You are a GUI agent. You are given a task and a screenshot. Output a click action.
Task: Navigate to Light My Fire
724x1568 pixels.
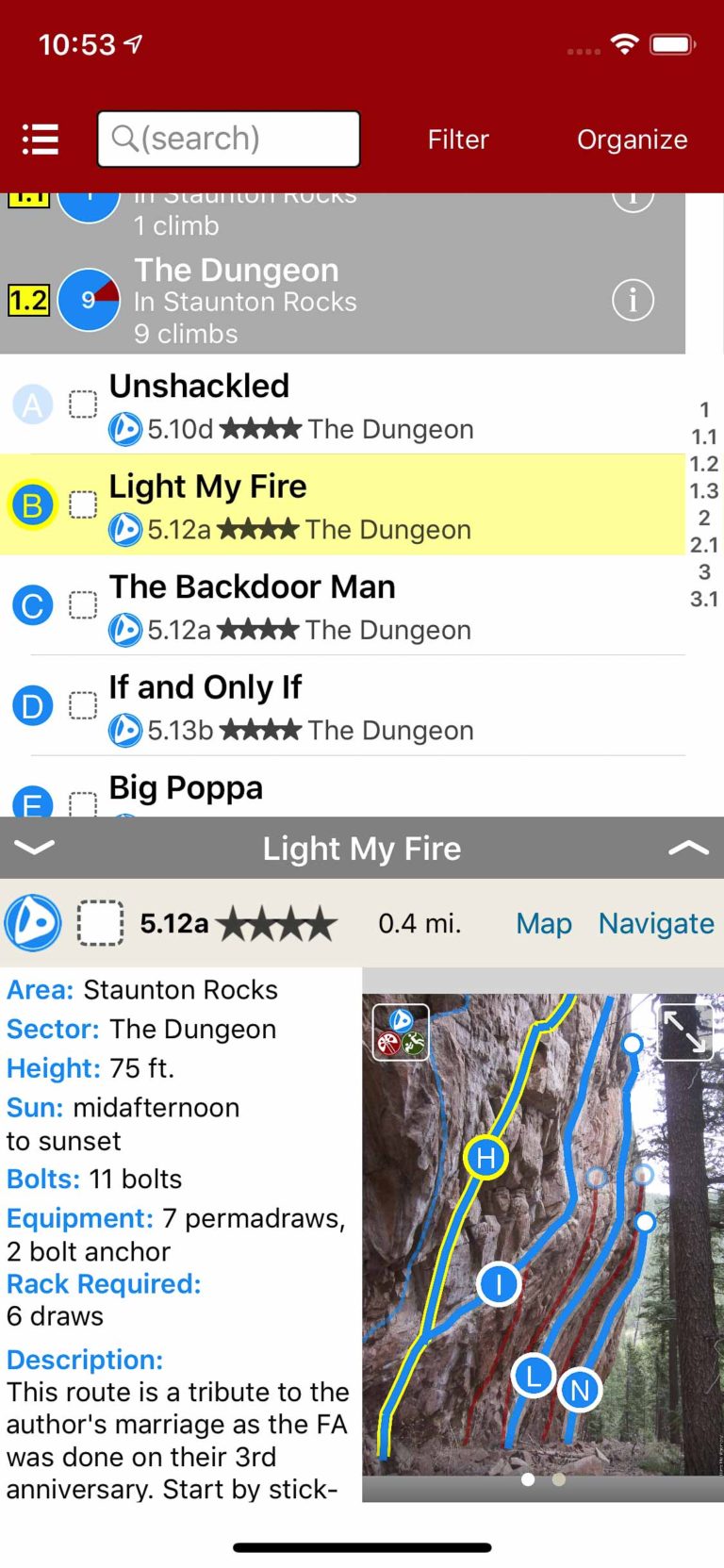pyautogui.click(x=656, y=923)
